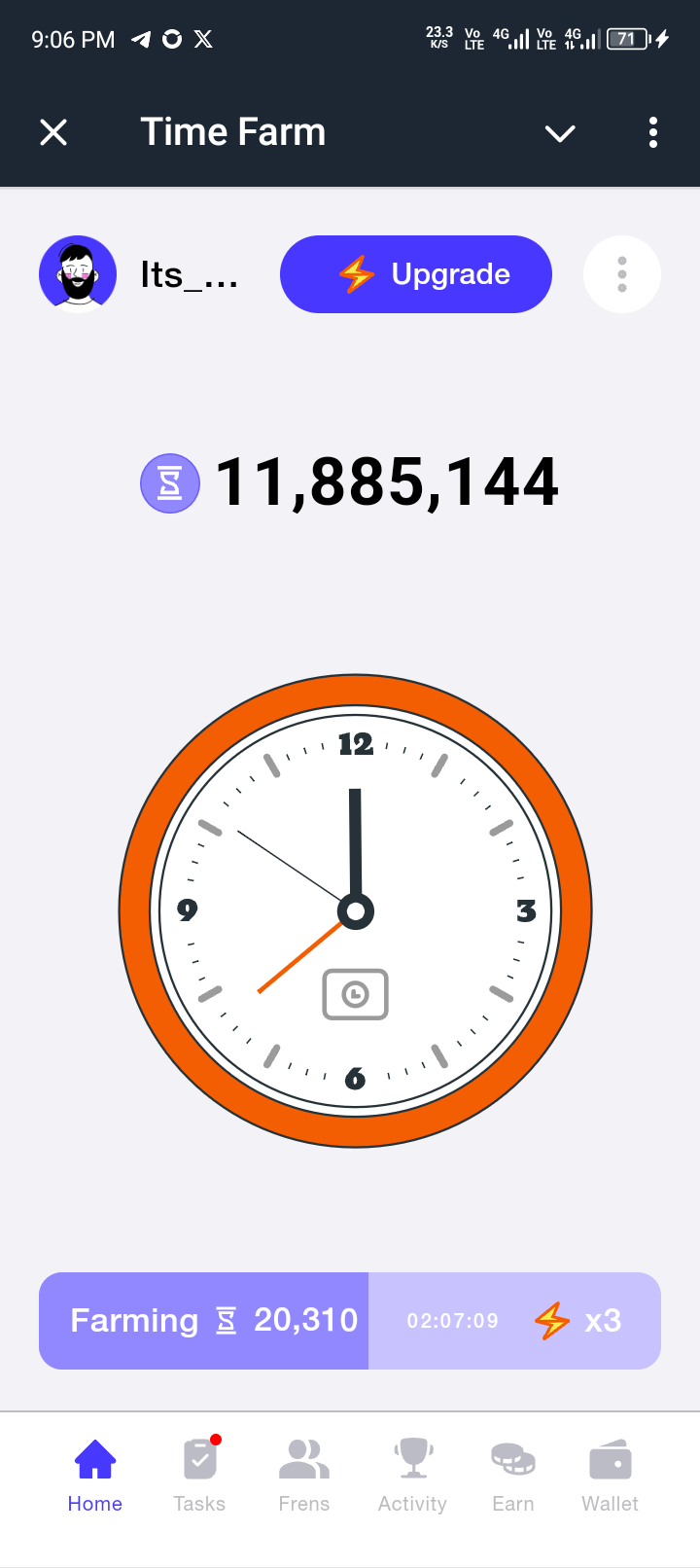
Task: Switch to the Earn tab
Action: [513, 1477]
